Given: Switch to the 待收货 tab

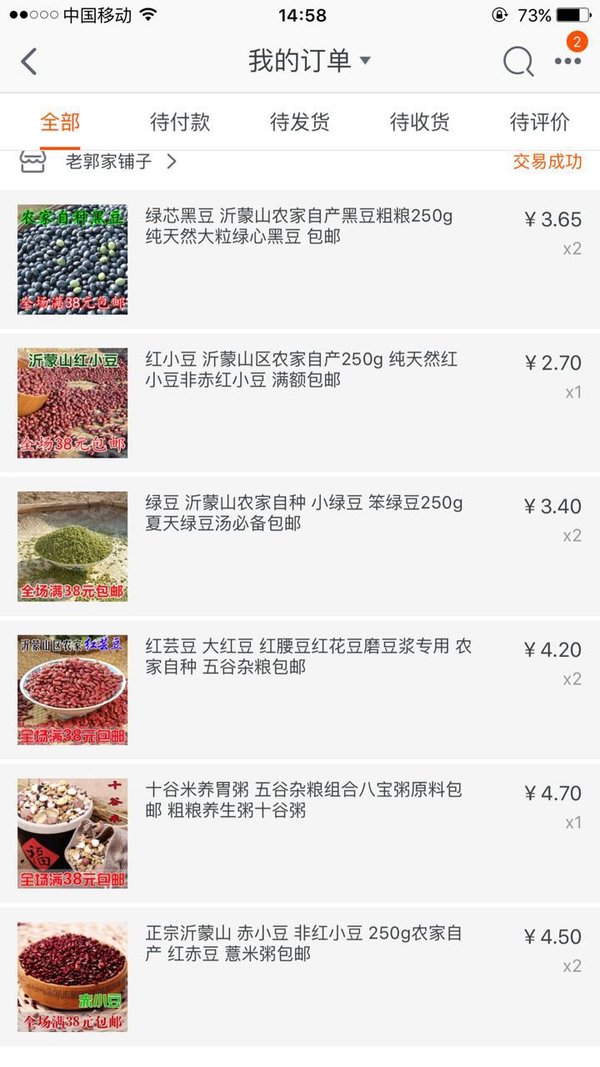Looking at the screenshot, I should coord(420,122).
